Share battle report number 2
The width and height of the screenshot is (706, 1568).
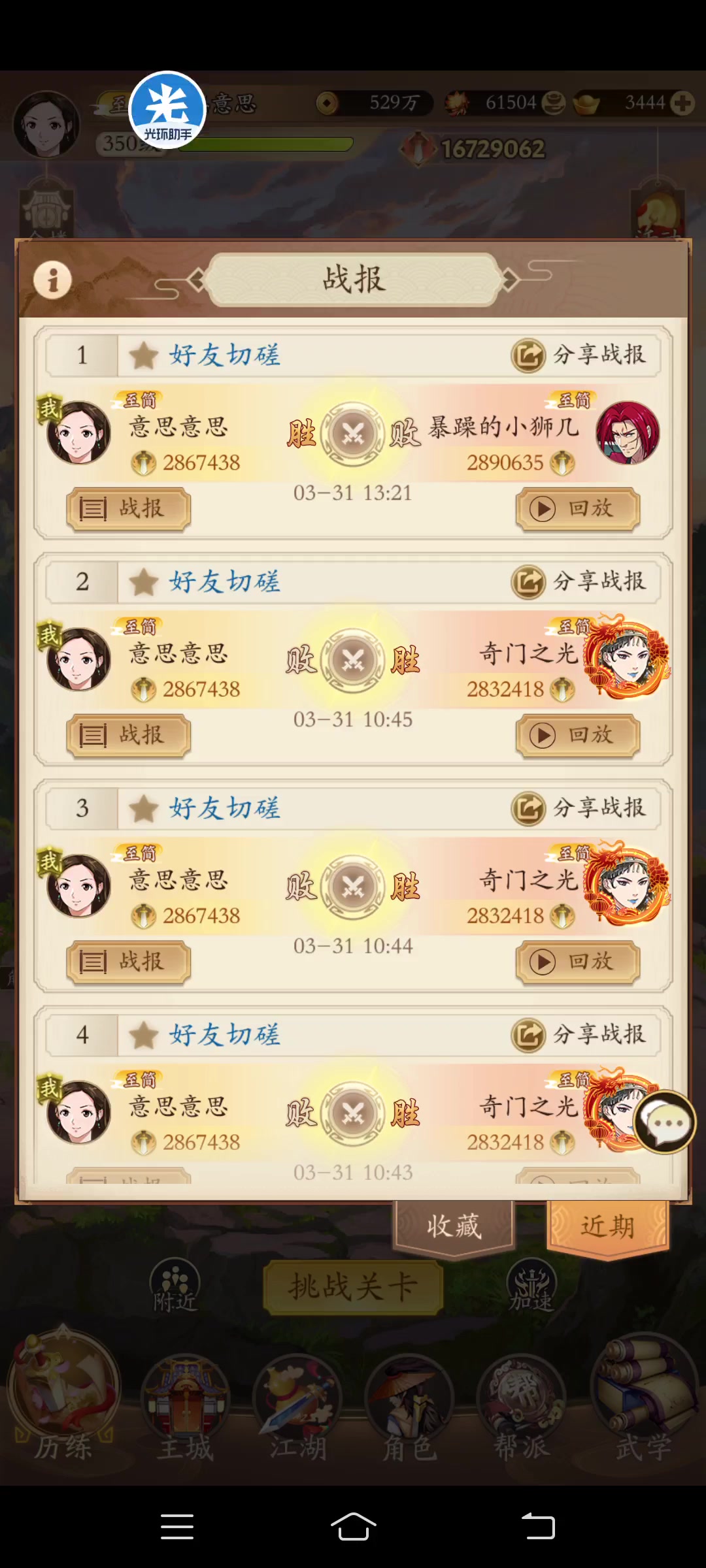pyautogui.click(x=579, y=581)
